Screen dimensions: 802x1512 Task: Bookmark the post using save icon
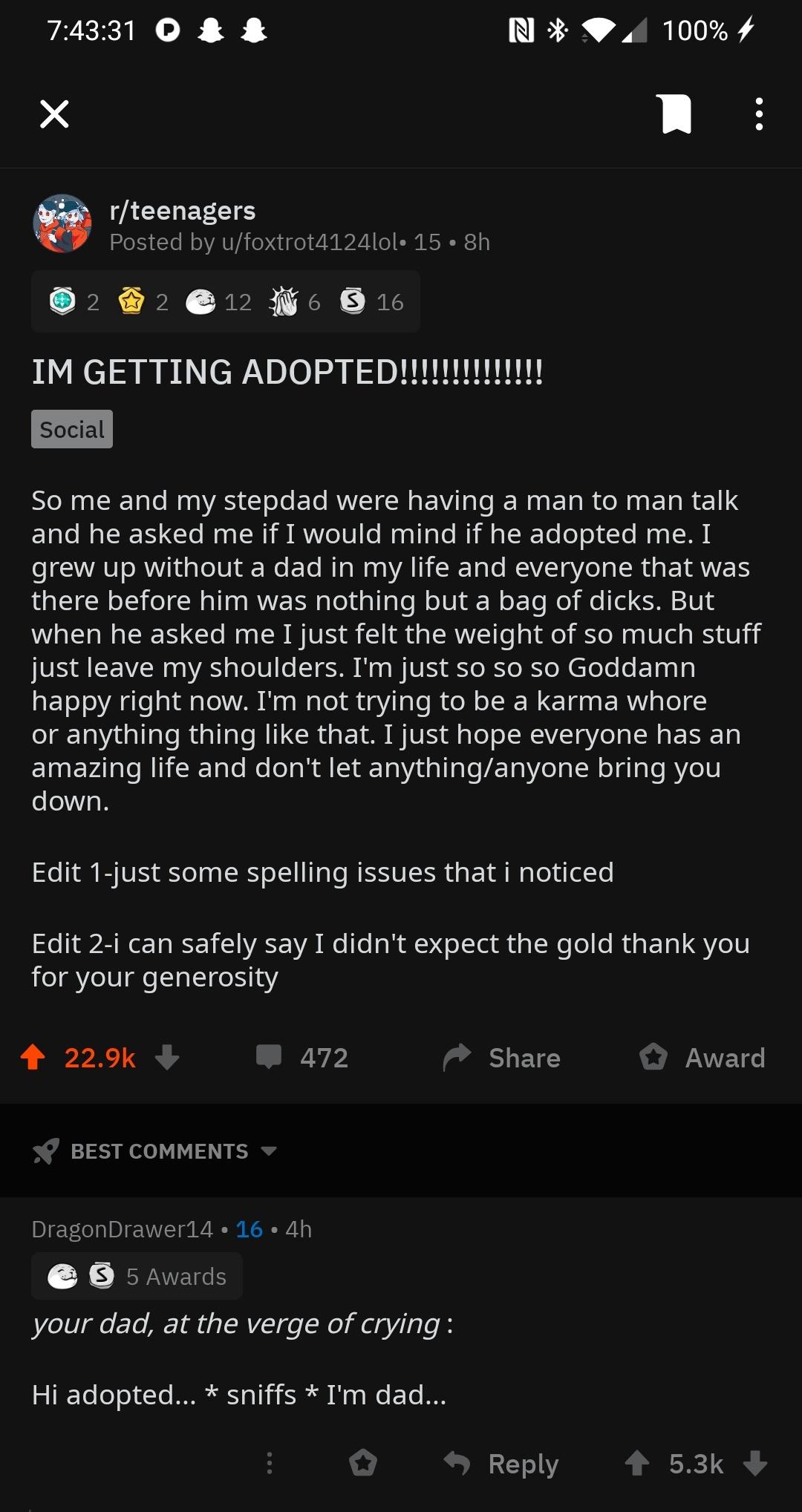(674, 114)
